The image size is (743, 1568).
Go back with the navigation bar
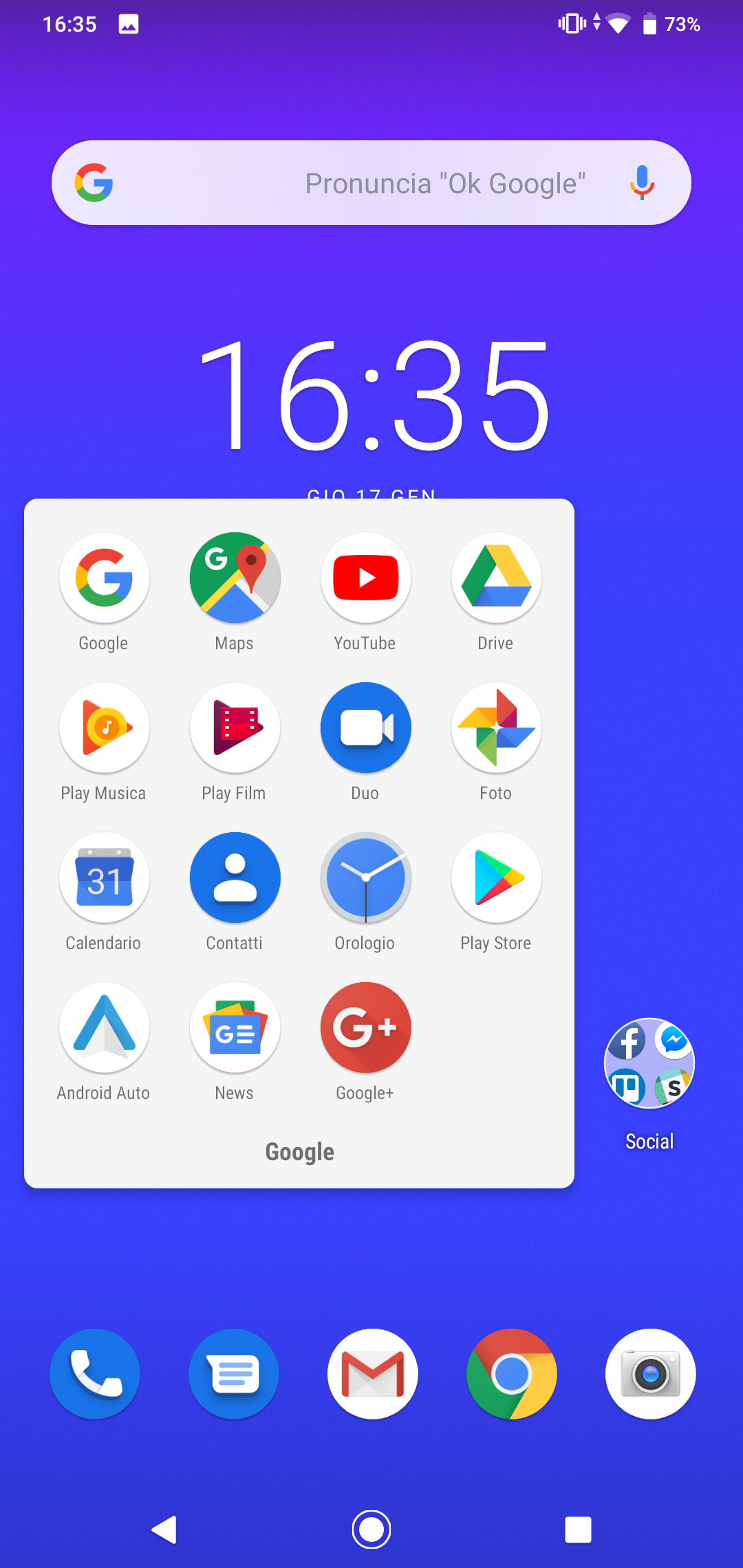(165, 1529)
